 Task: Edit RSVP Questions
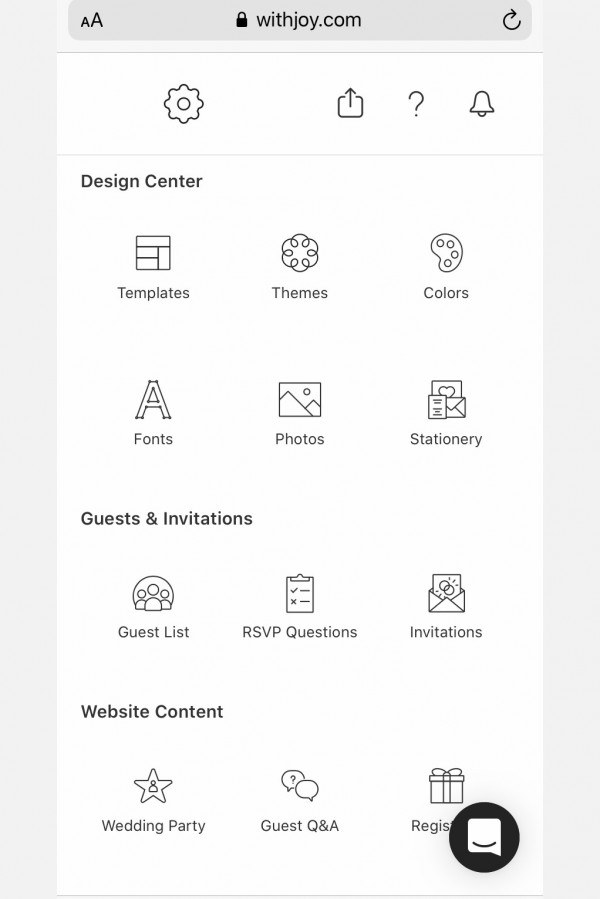coord(299,606)
